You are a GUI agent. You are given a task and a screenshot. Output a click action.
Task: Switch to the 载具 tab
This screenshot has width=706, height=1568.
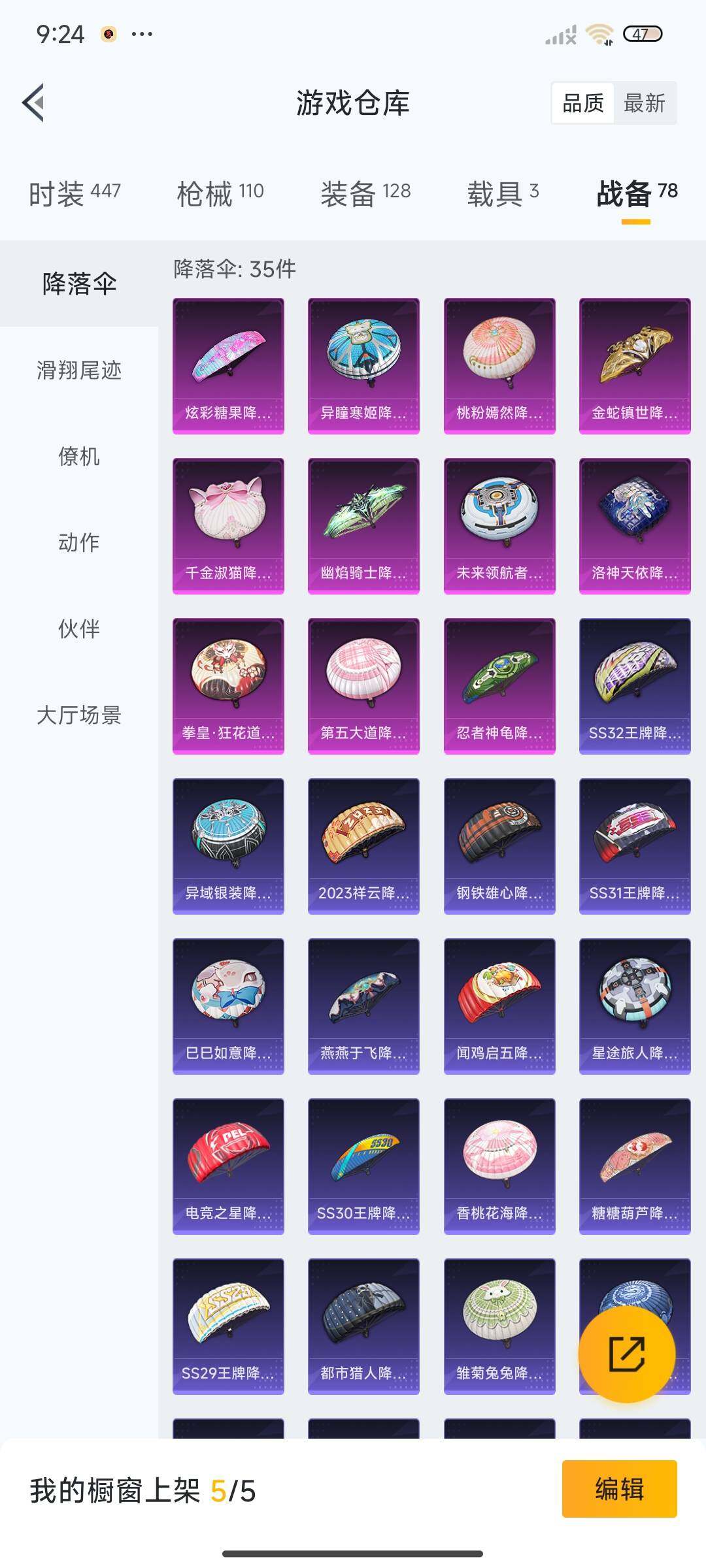coord(503,193)
